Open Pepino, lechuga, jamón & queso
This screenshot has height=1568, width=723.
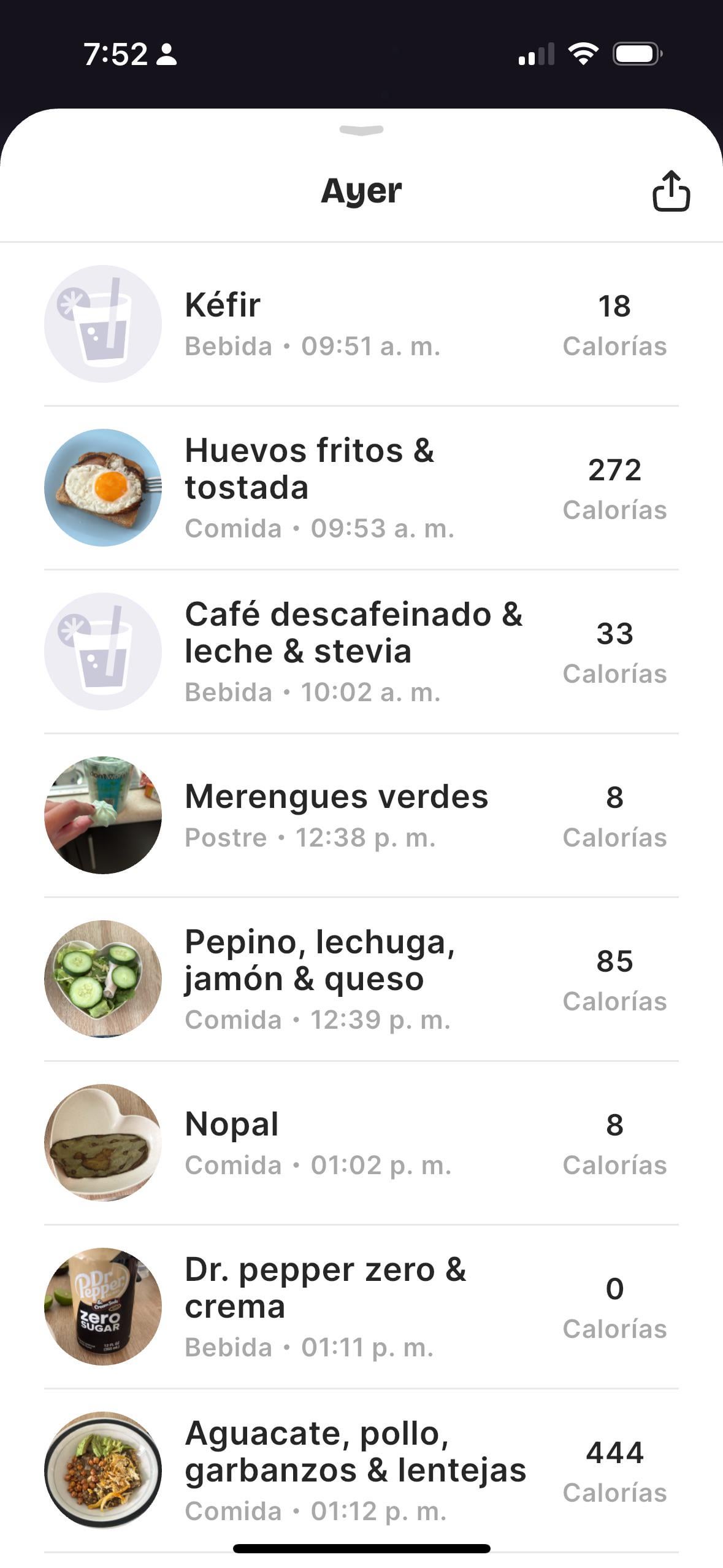coord(361,979)
